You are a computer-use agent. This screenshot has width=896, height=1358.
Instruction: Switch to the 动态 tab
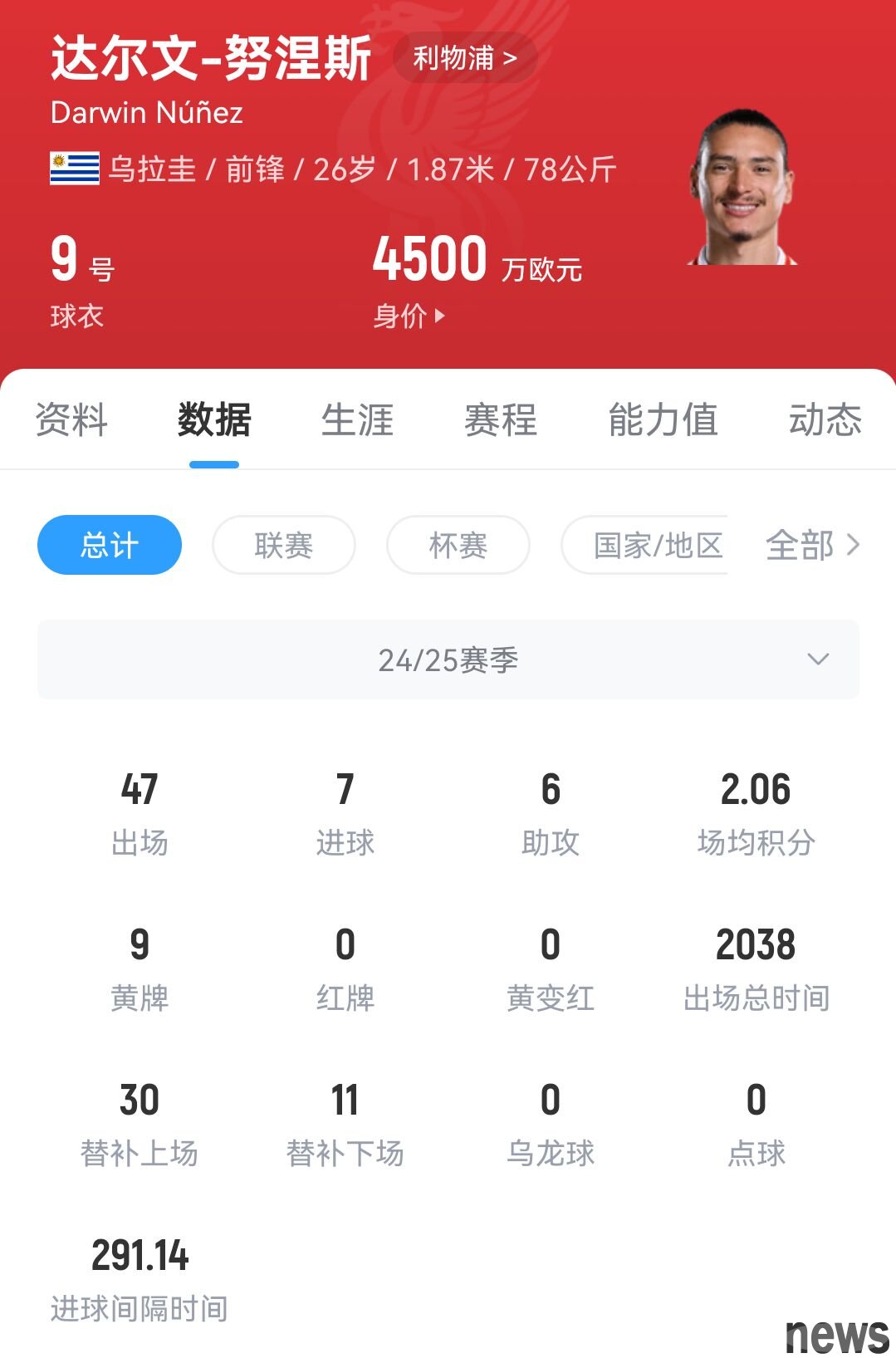tap(825, 419)
